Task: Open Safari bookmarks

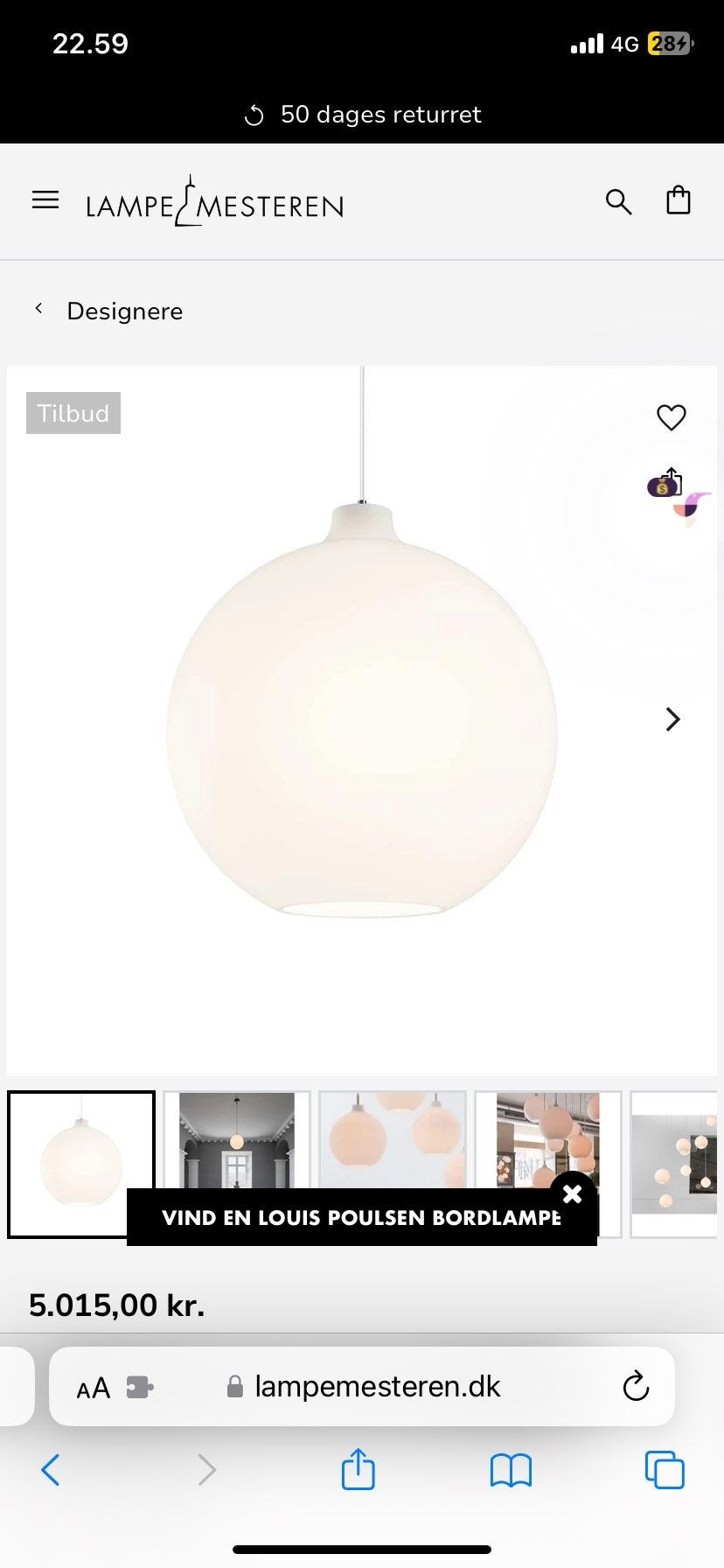Action: 511,1470
